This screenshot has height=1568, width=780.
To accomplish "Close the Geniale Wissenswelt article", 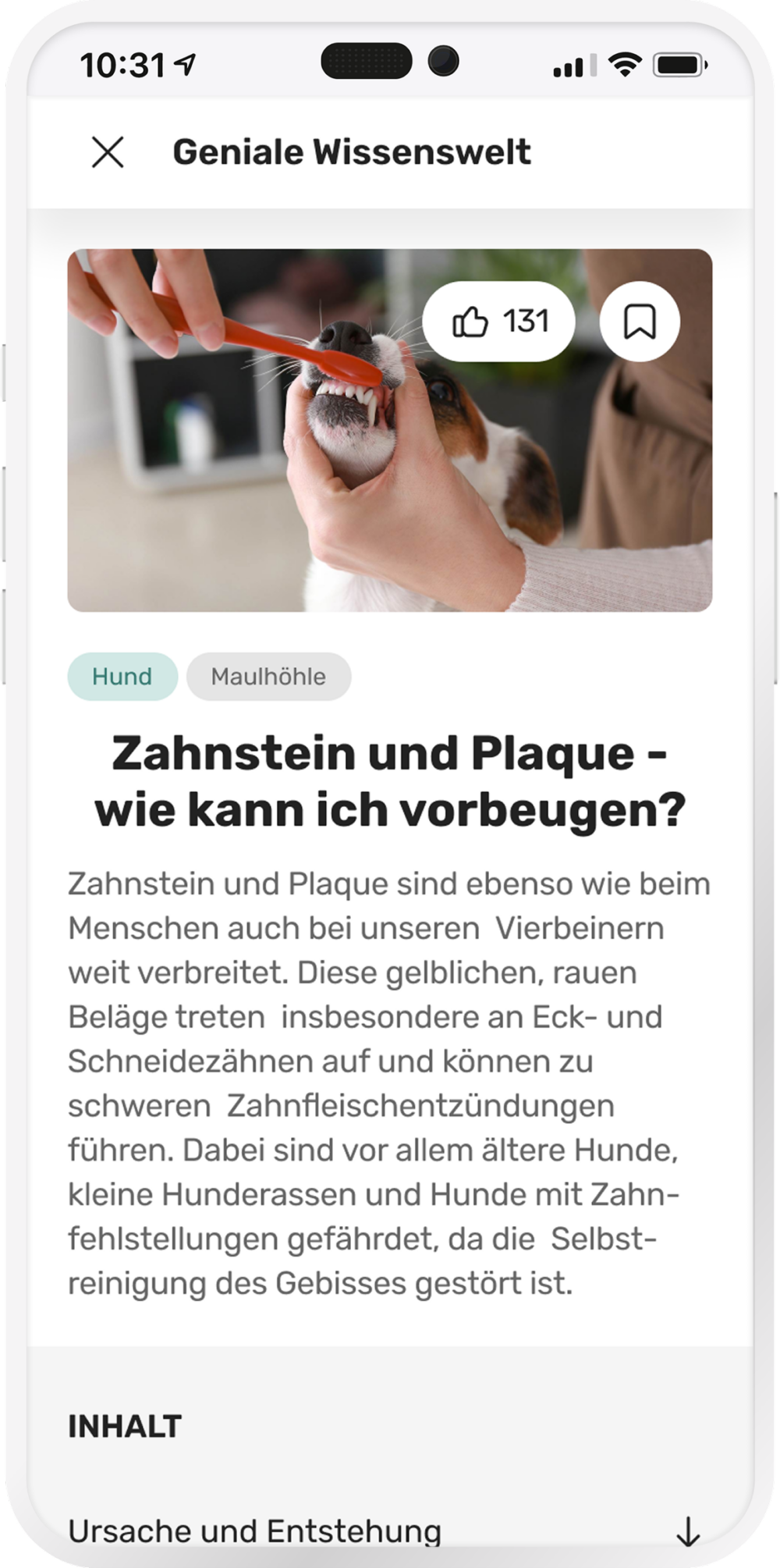I will (108, 152).
